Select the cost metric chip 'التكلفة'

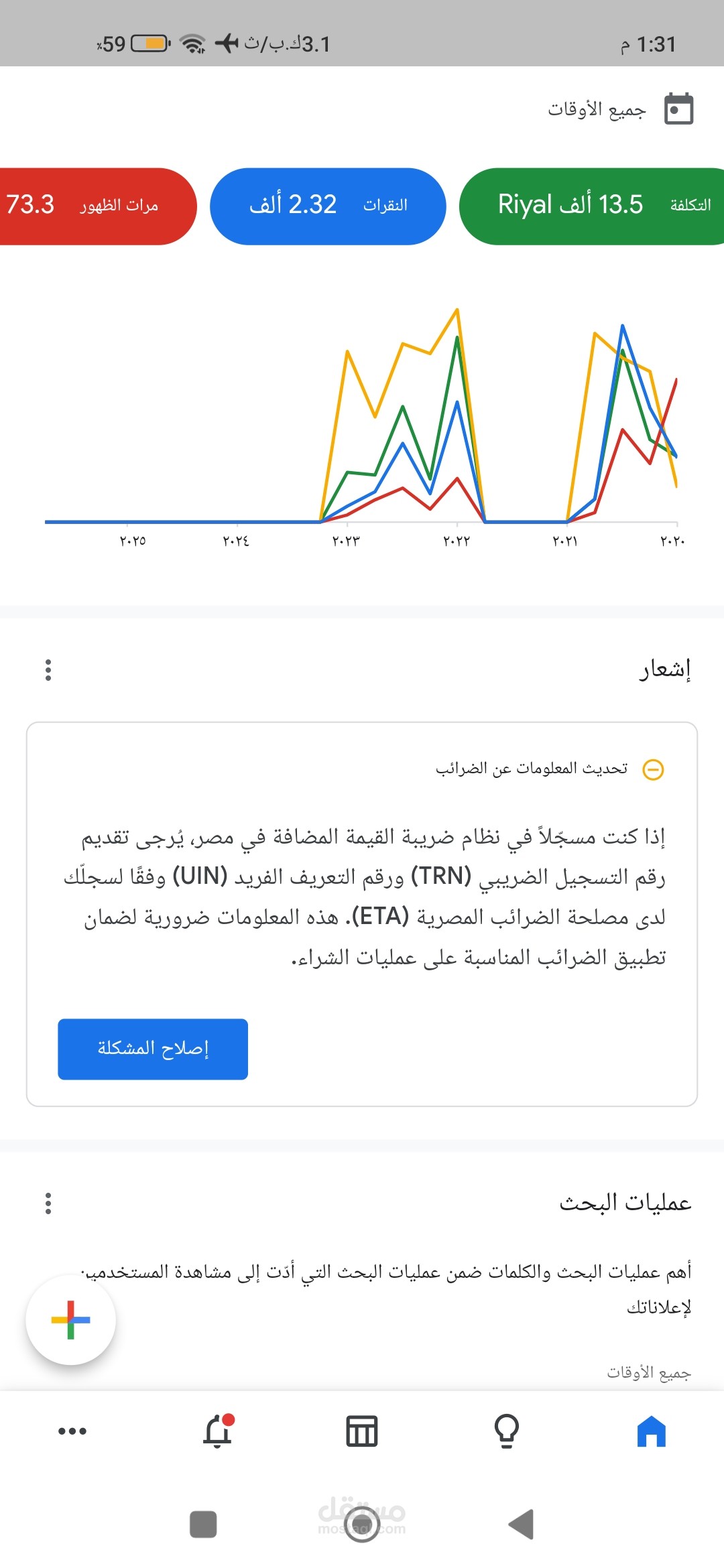[592, 206]
